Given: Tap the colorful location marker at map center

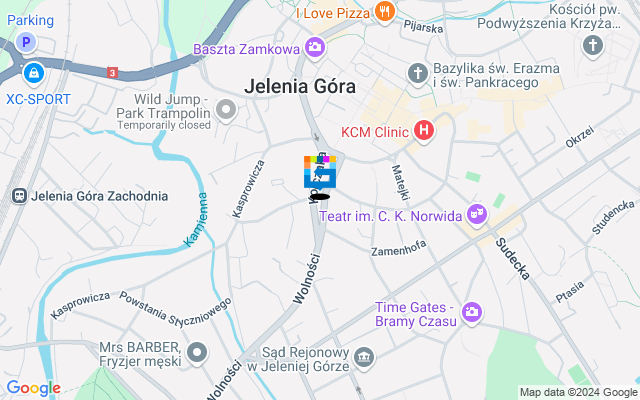Looking at the screenshot, I should (320, 172).
